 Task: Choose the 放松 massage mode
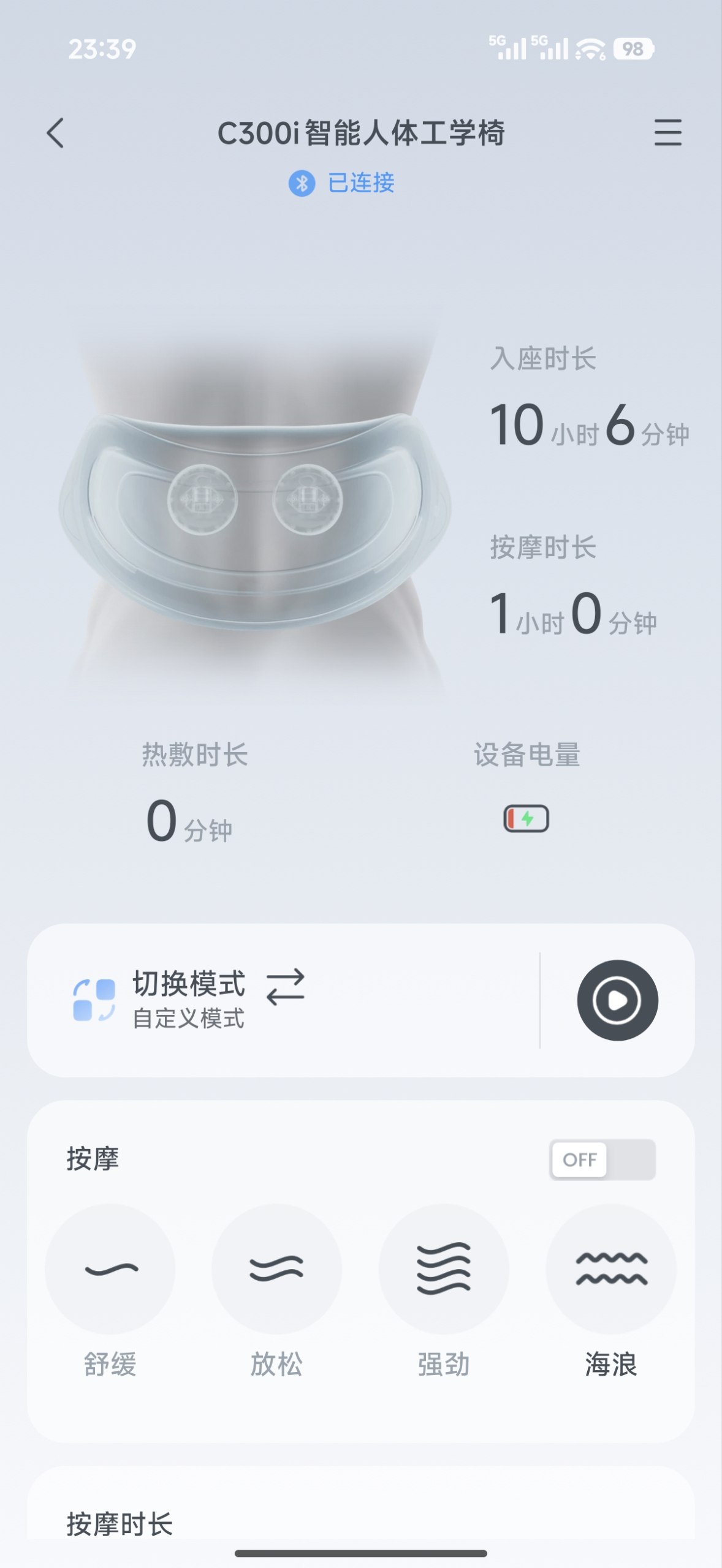[x=276, y=1269]
